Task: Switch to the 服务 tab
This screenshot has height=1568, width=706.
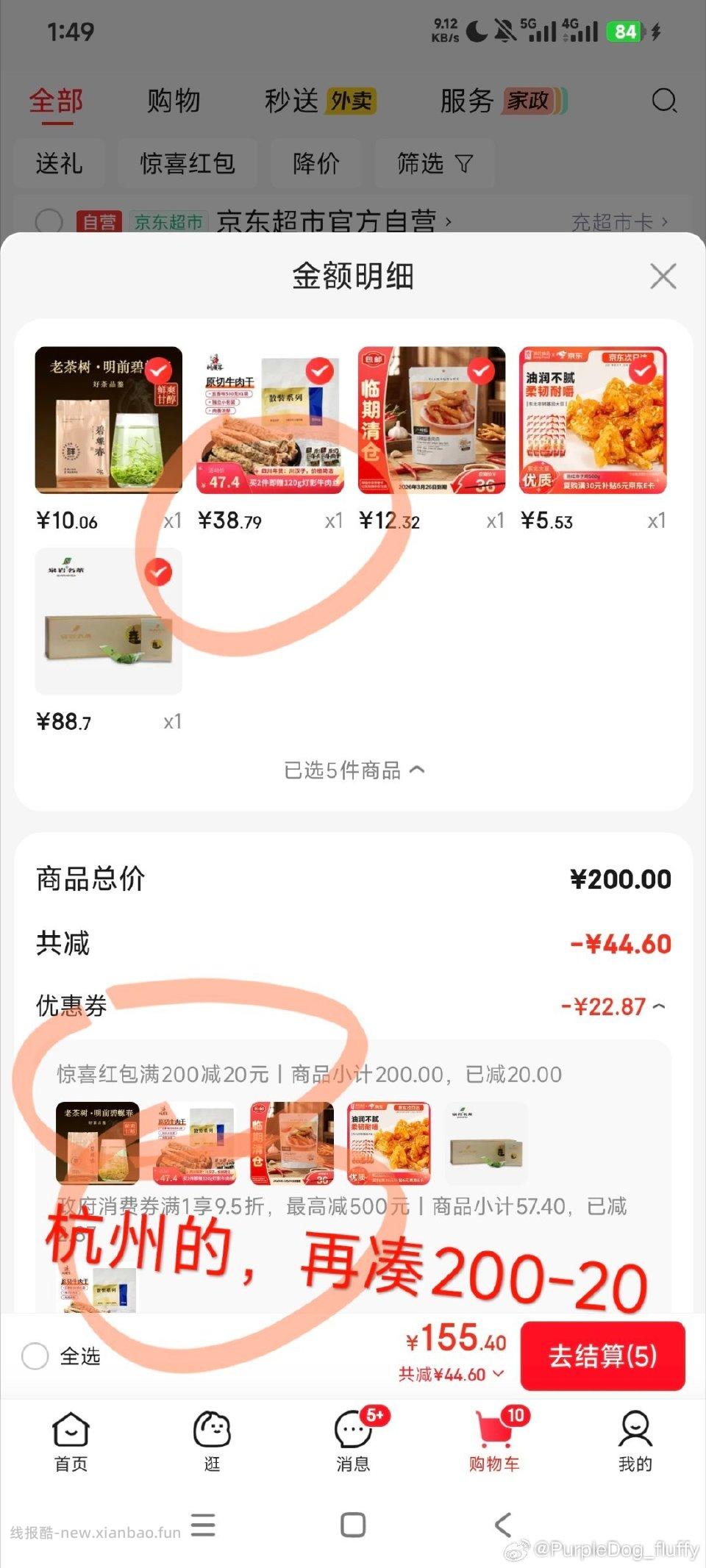Action: (x=465, y=100)
